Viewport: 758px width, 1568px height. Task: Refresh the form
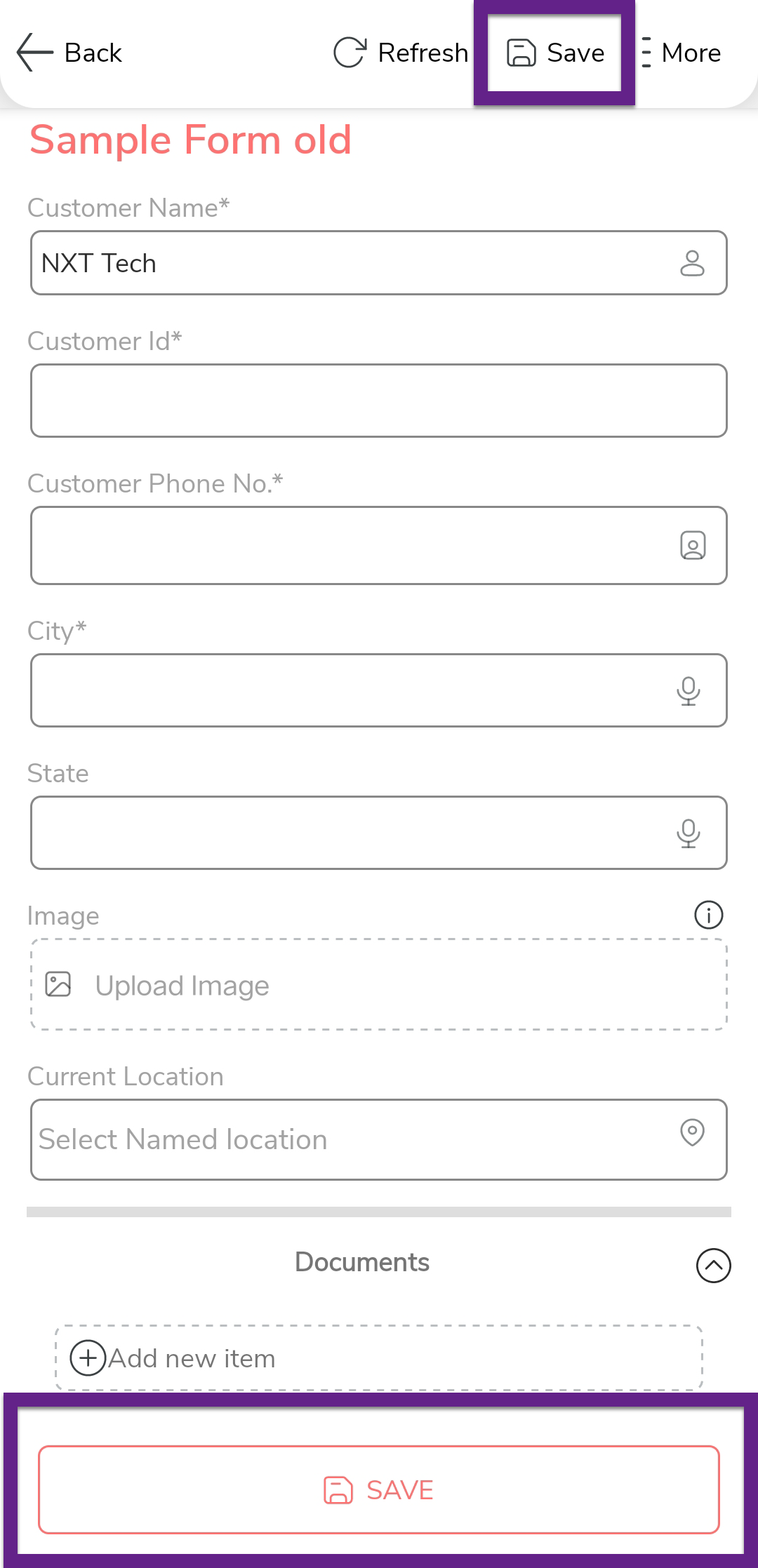(x=400, y=53)
